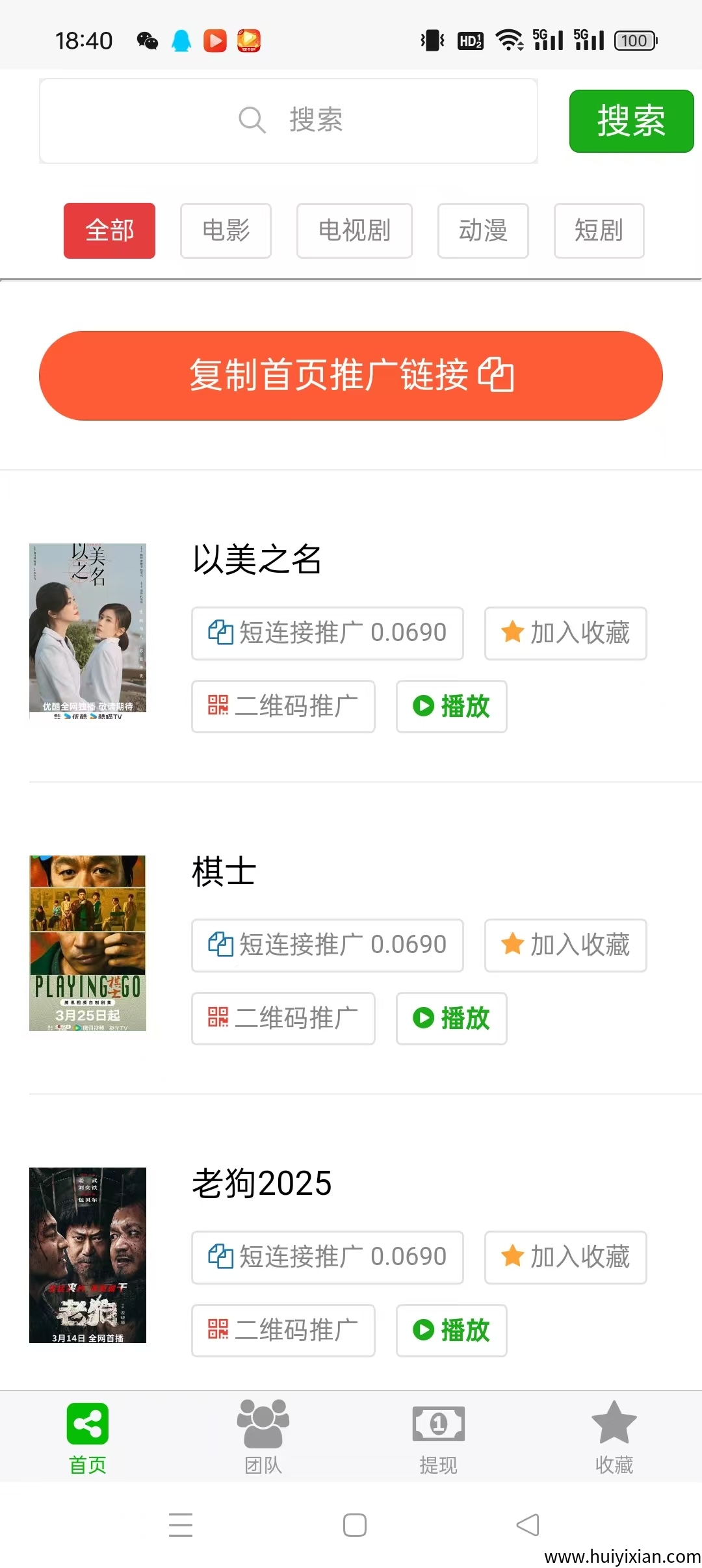Play 棋士
Screen dimensions: 702x1568
[x=451, y=1019]
